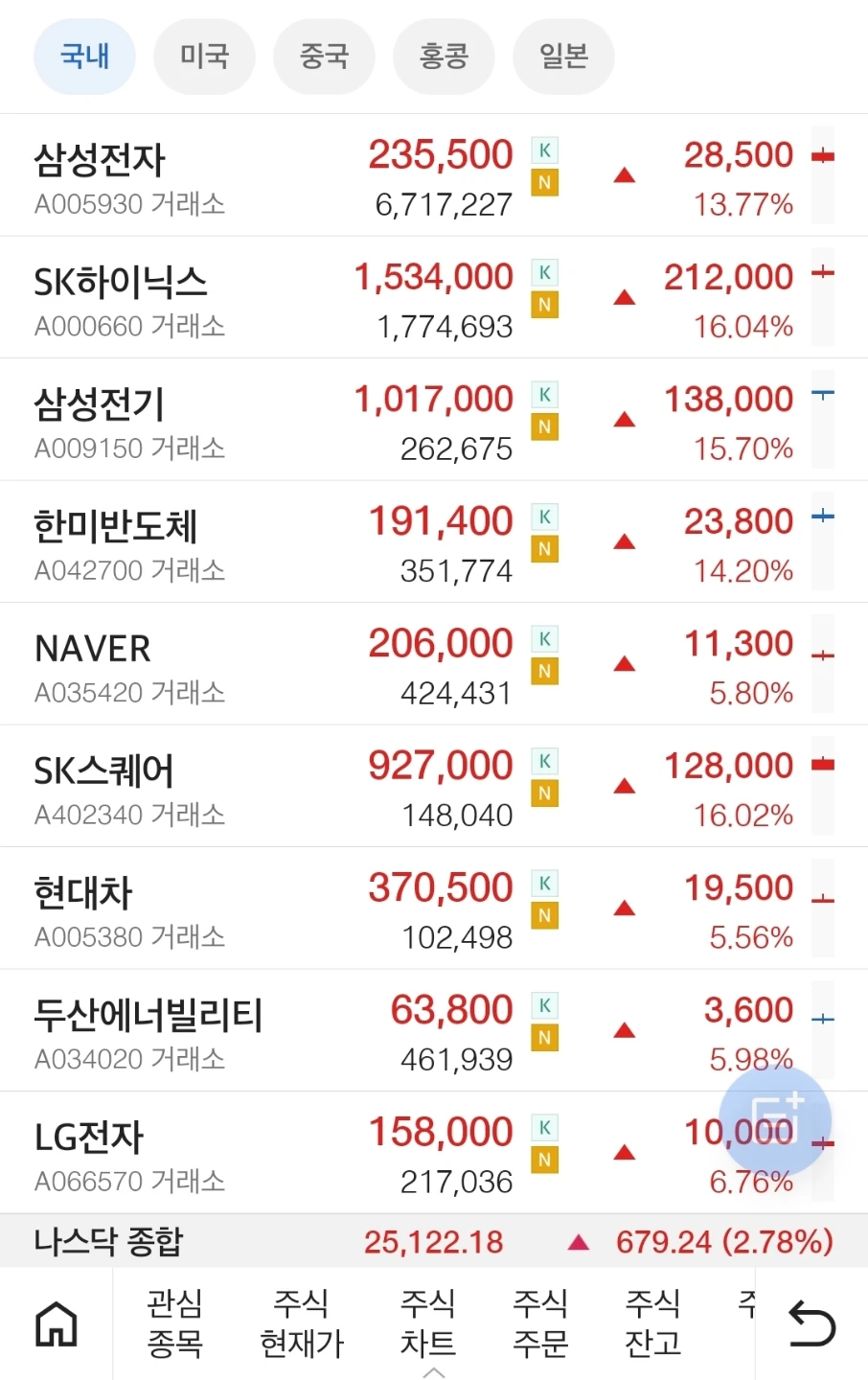
Task: Open 주식현재가 in the bottom bar
Action: point(301,1323)
